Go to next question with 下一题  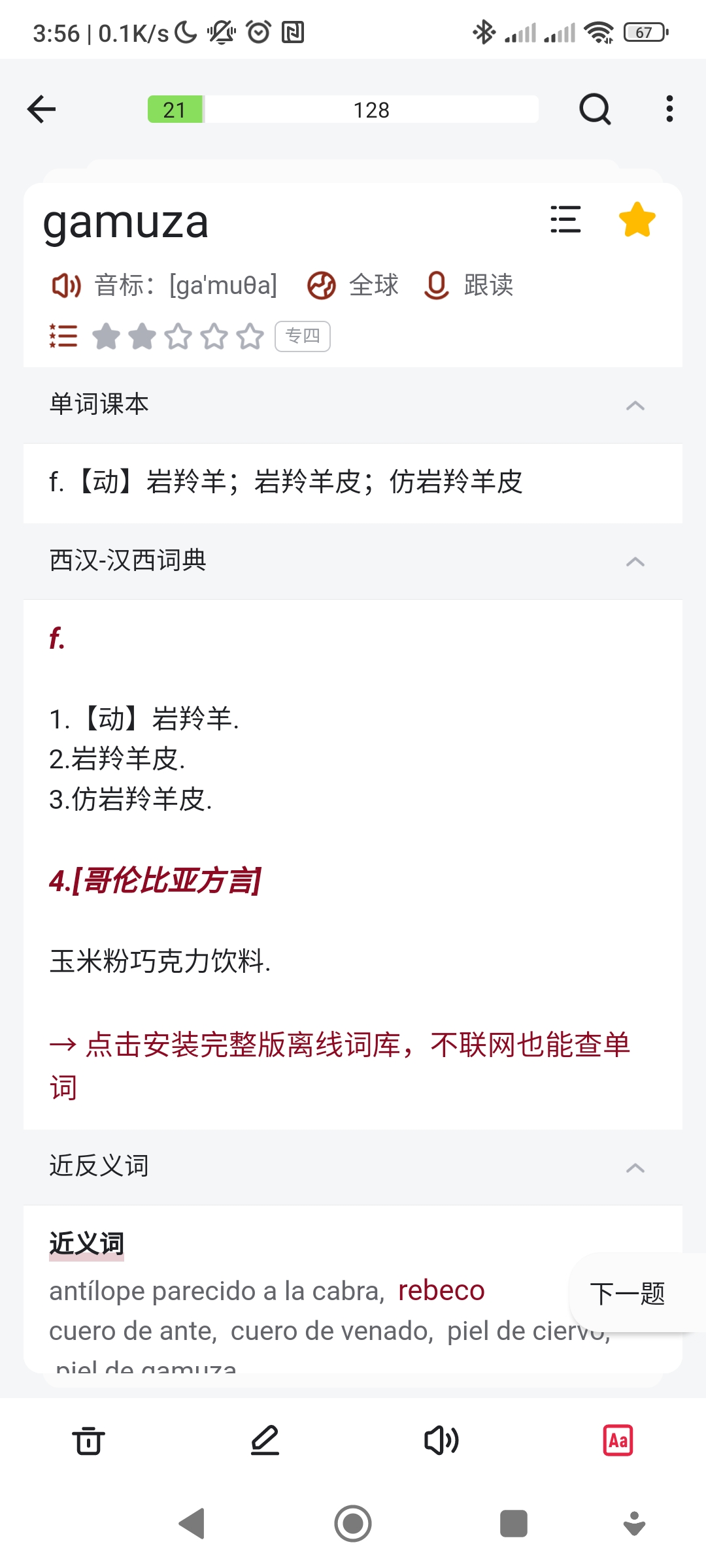(x=628, y=1294)
